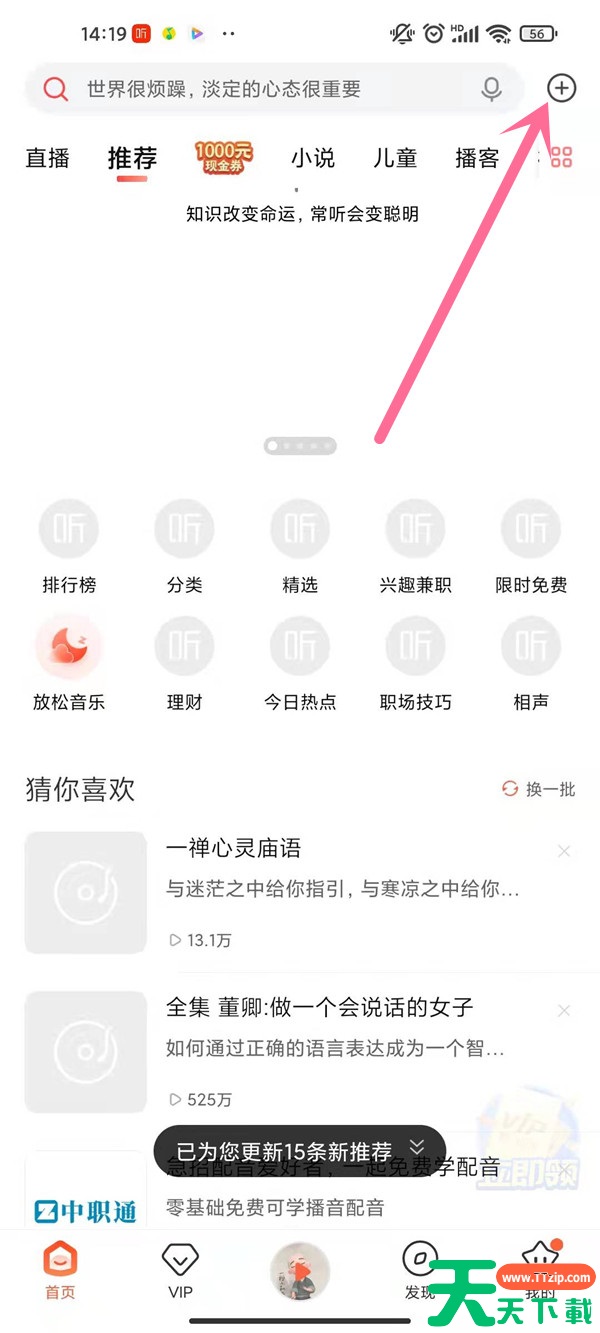Open 放松音乐
600x1333 pixels.
[69, 663]
